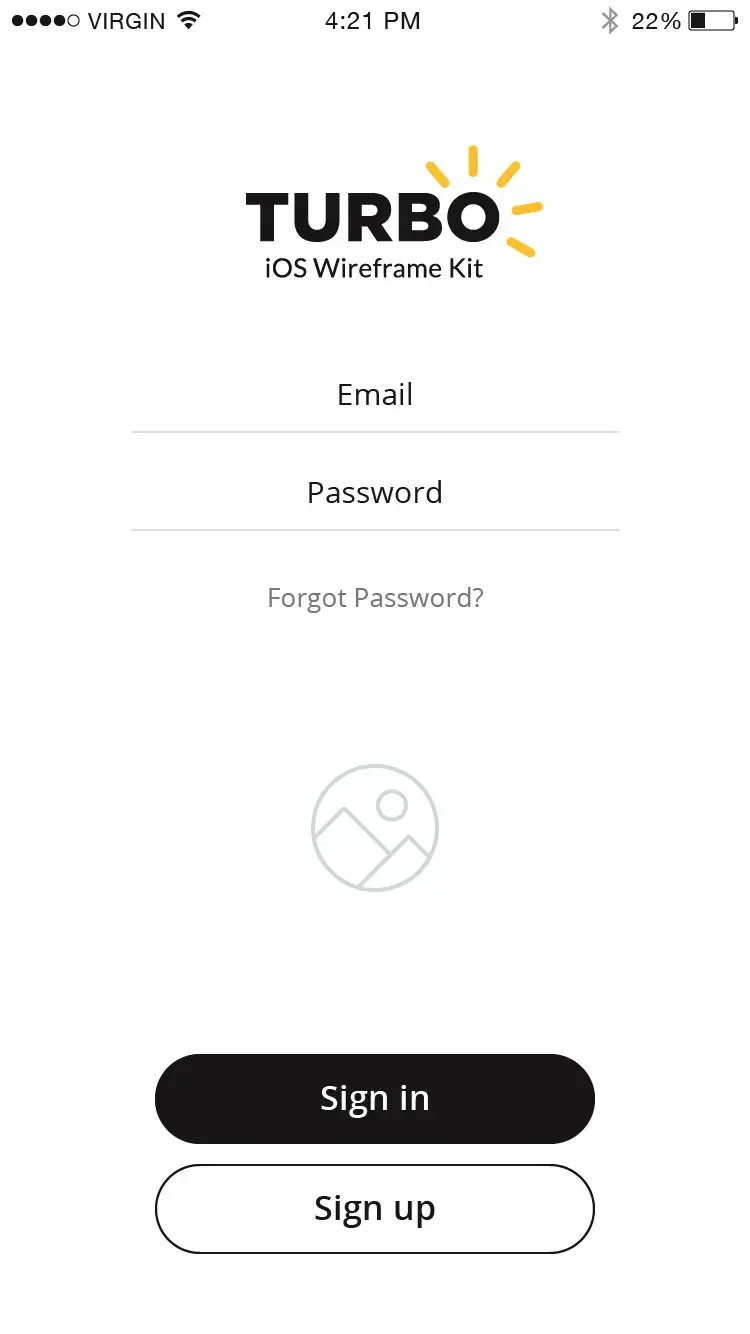Create an account with Sign up
750x1334 pixels.
click(375, 1208)
